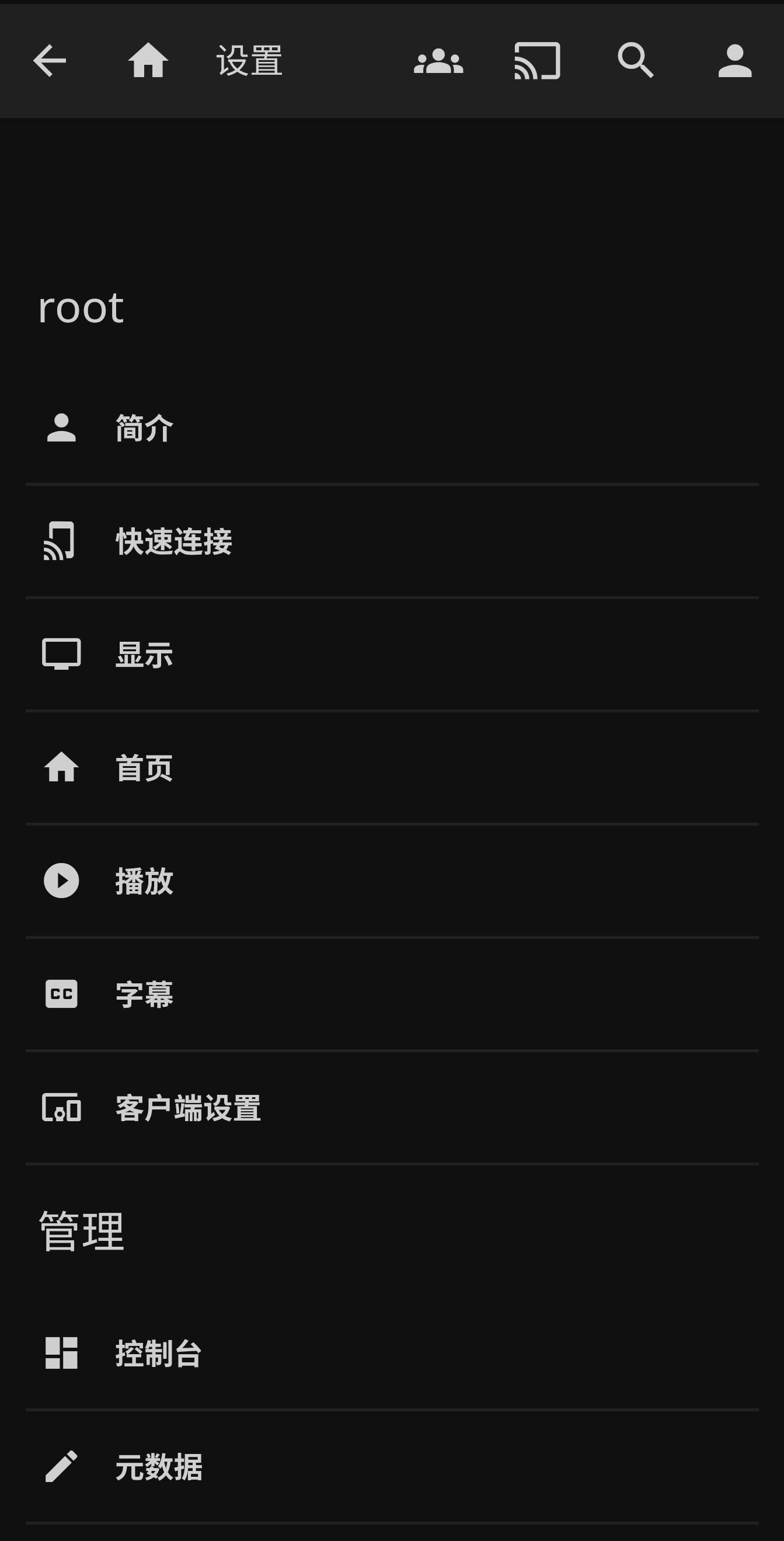
Task: Click the play icon next to 播放
Action: click(x=62, y=881)
